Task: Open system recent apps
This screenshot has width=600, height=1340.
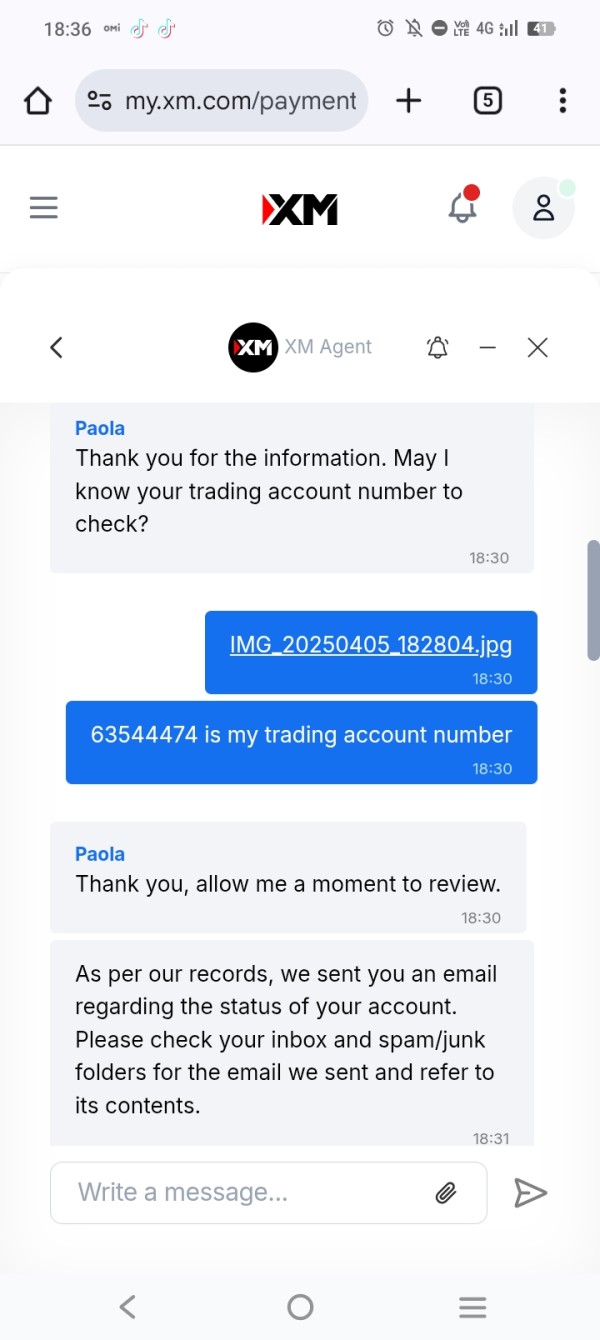Action: click(472, 1306)
